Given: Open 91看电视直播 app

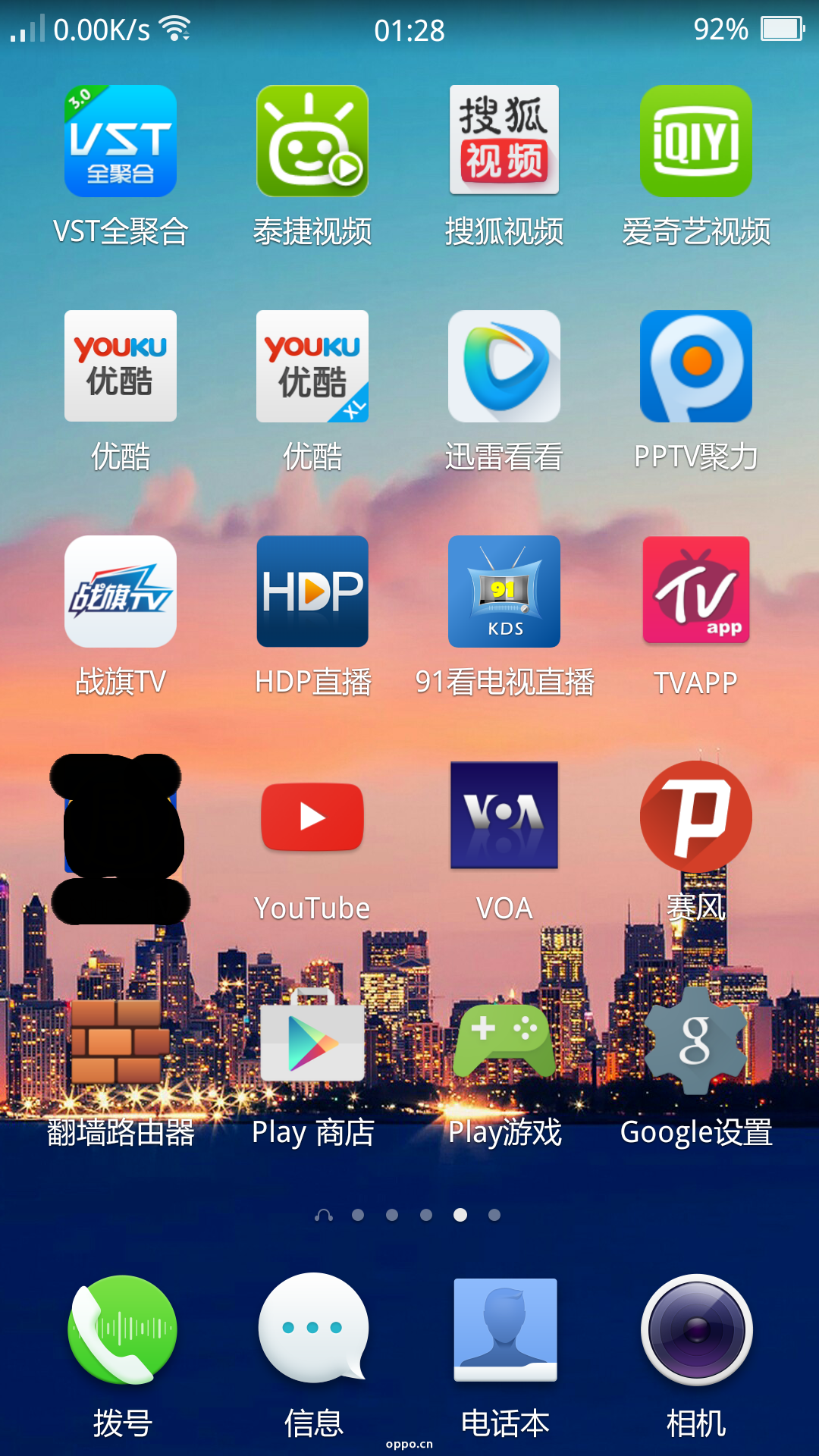Looking at the screenshot, I should [x=504, y=591].
